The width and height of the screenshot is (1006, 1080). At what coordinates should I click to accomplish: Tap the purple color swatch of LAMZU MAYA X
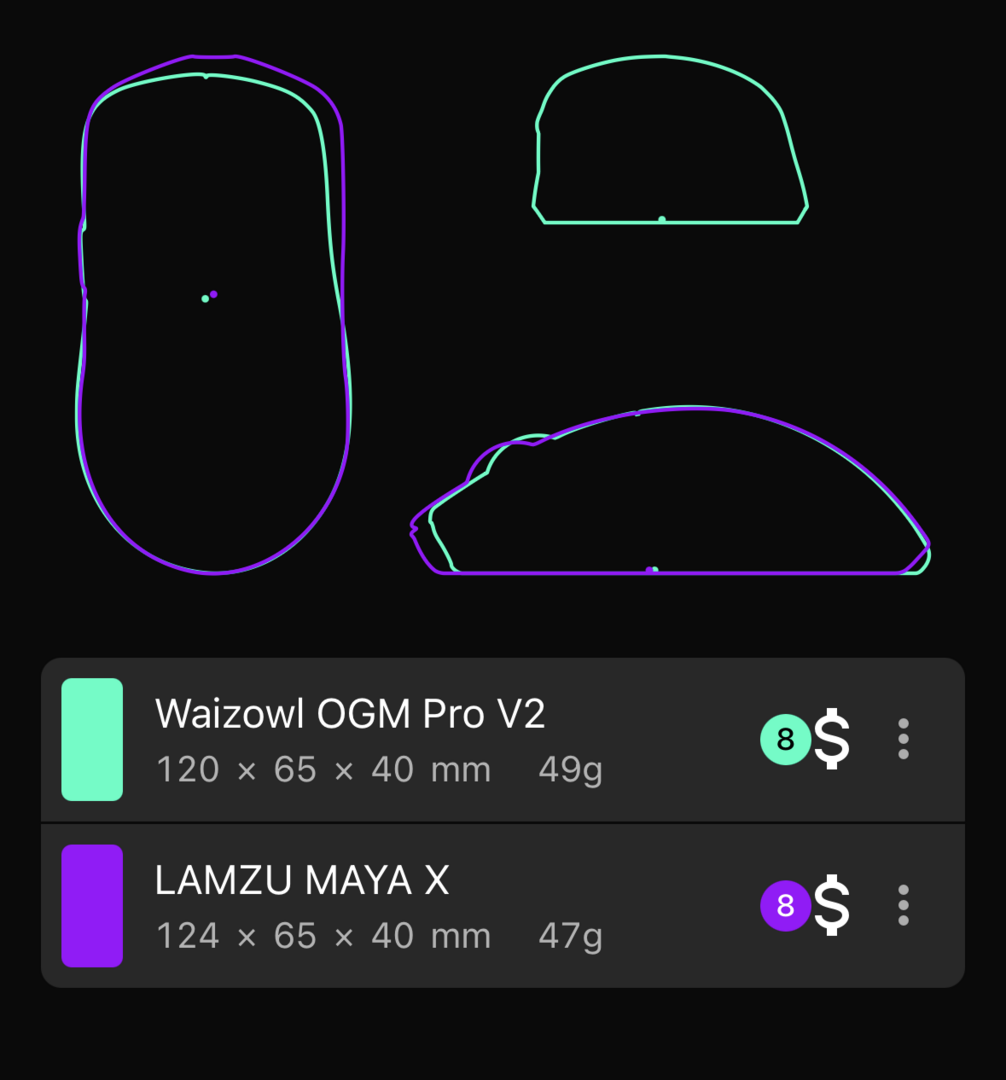(92, 905)
